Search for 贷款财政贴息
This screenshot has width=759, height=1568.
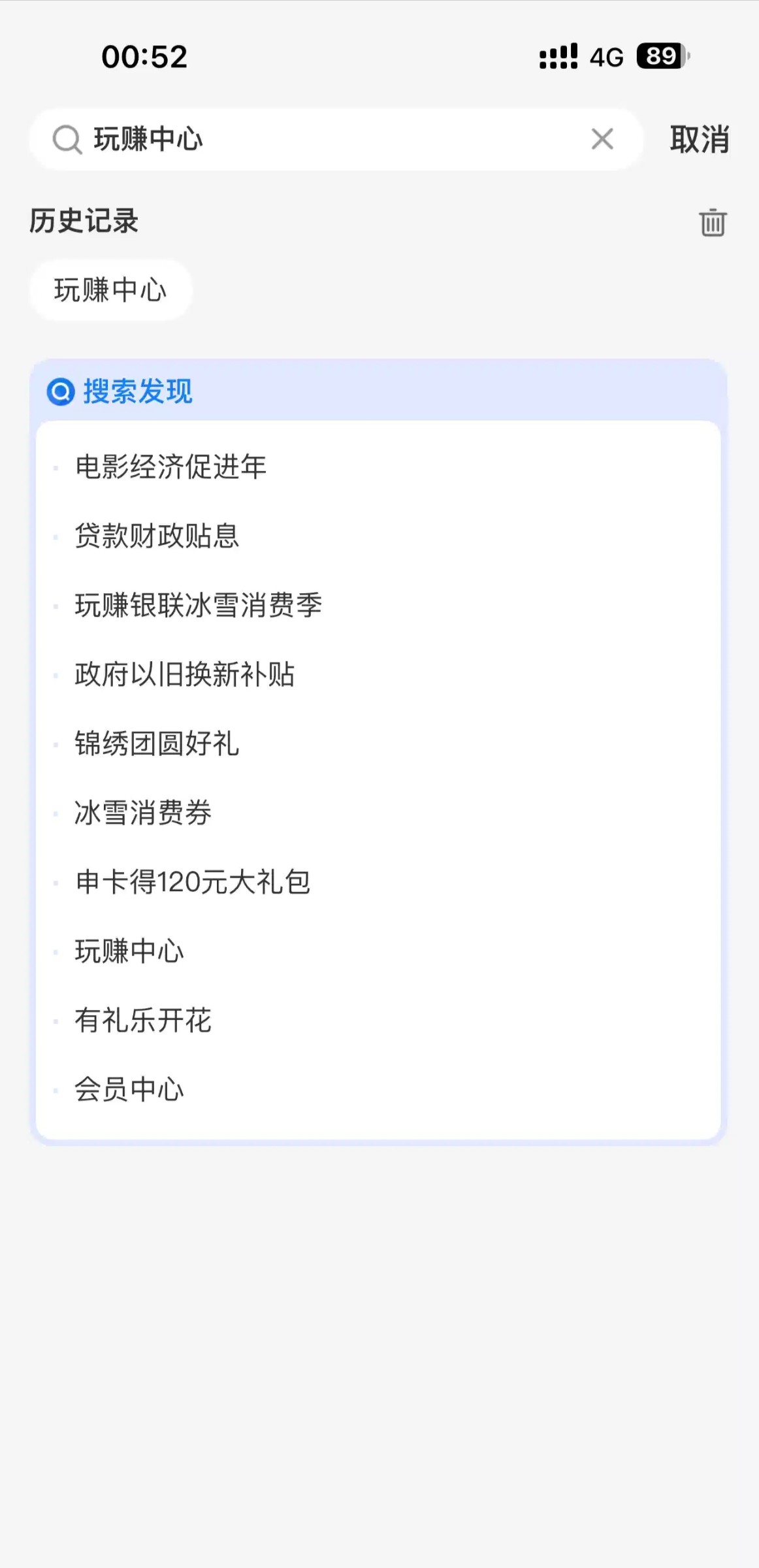tap(157, 536)
